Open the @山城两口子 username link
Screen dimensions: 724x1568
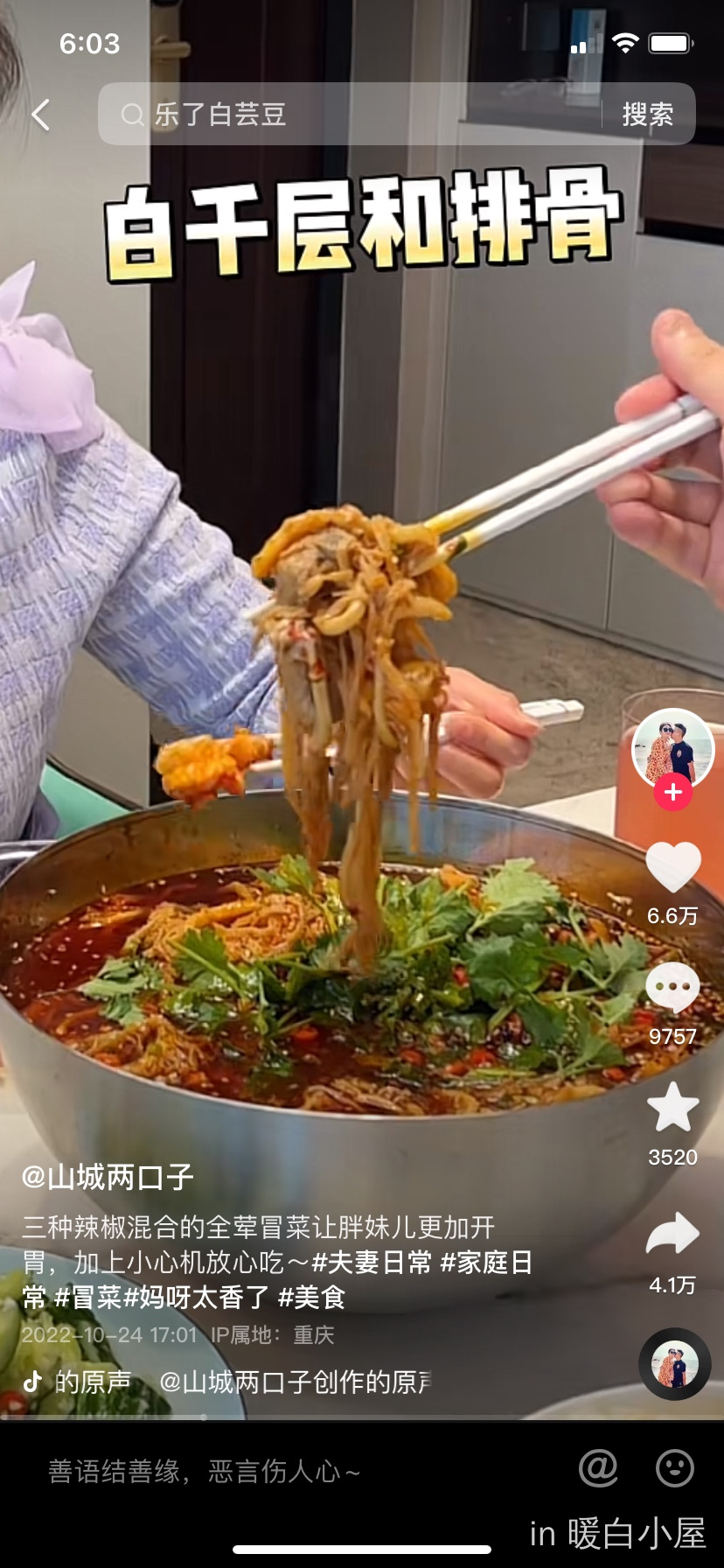[108, 1177]
